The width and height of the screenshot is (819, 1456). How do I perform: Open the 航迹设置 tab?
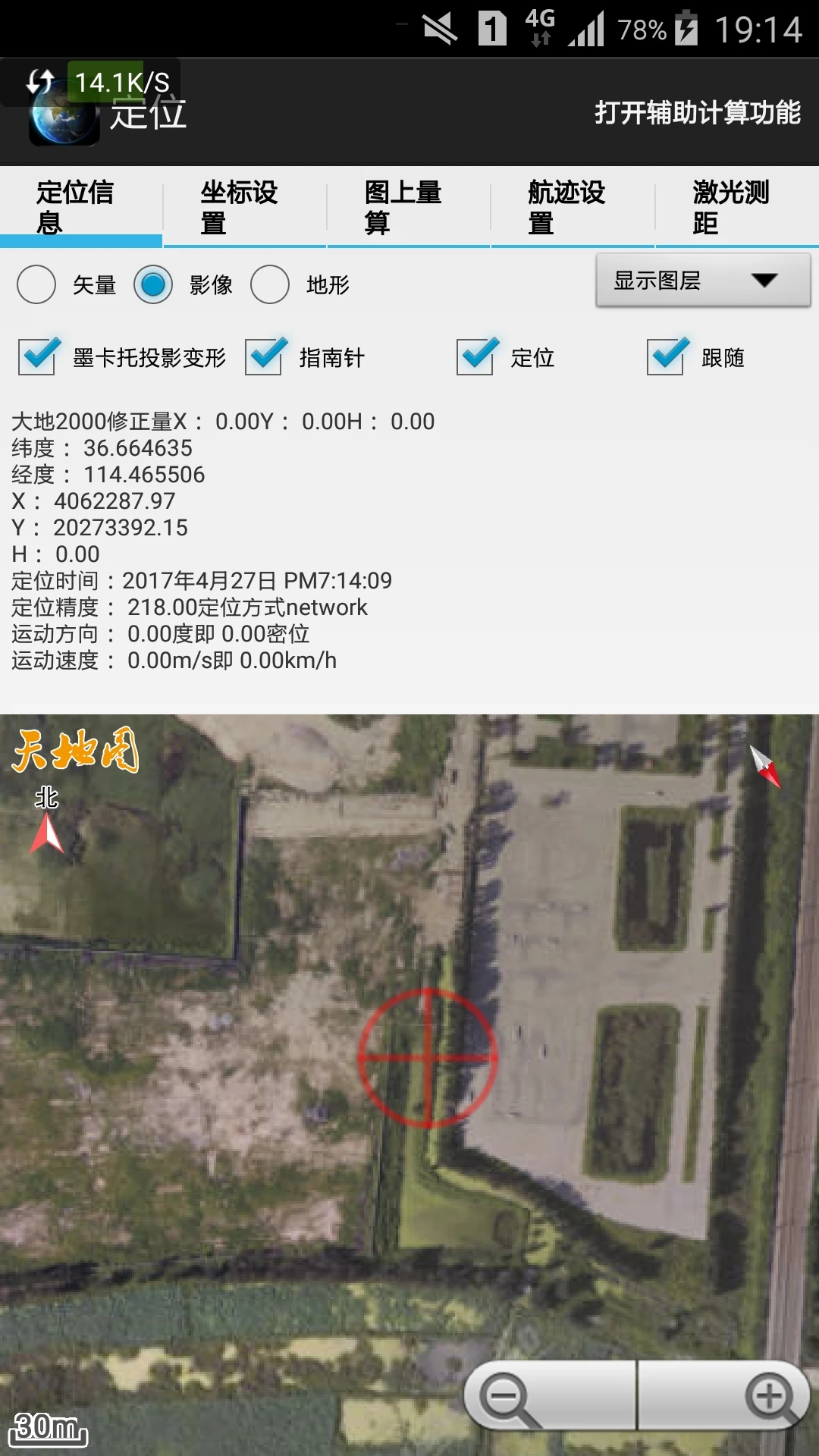572,207
